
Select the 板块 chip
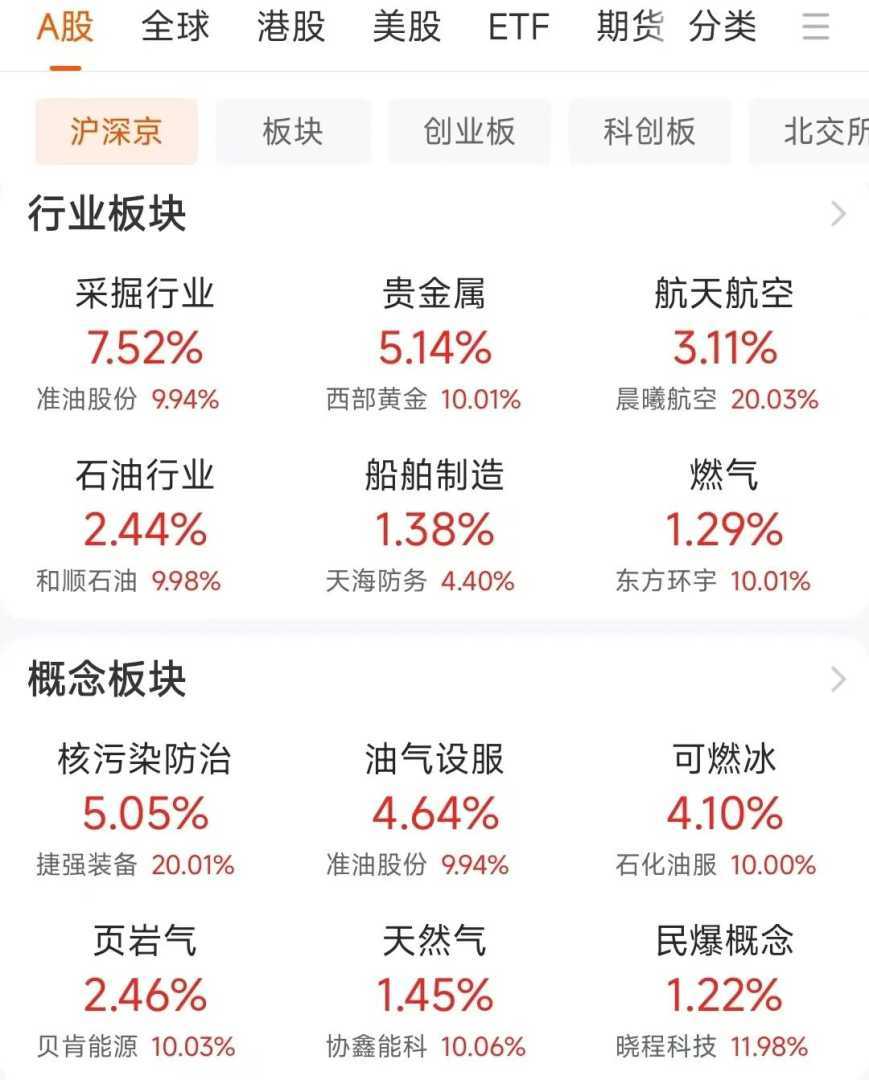pyautogui.click(x=293, y=132)
